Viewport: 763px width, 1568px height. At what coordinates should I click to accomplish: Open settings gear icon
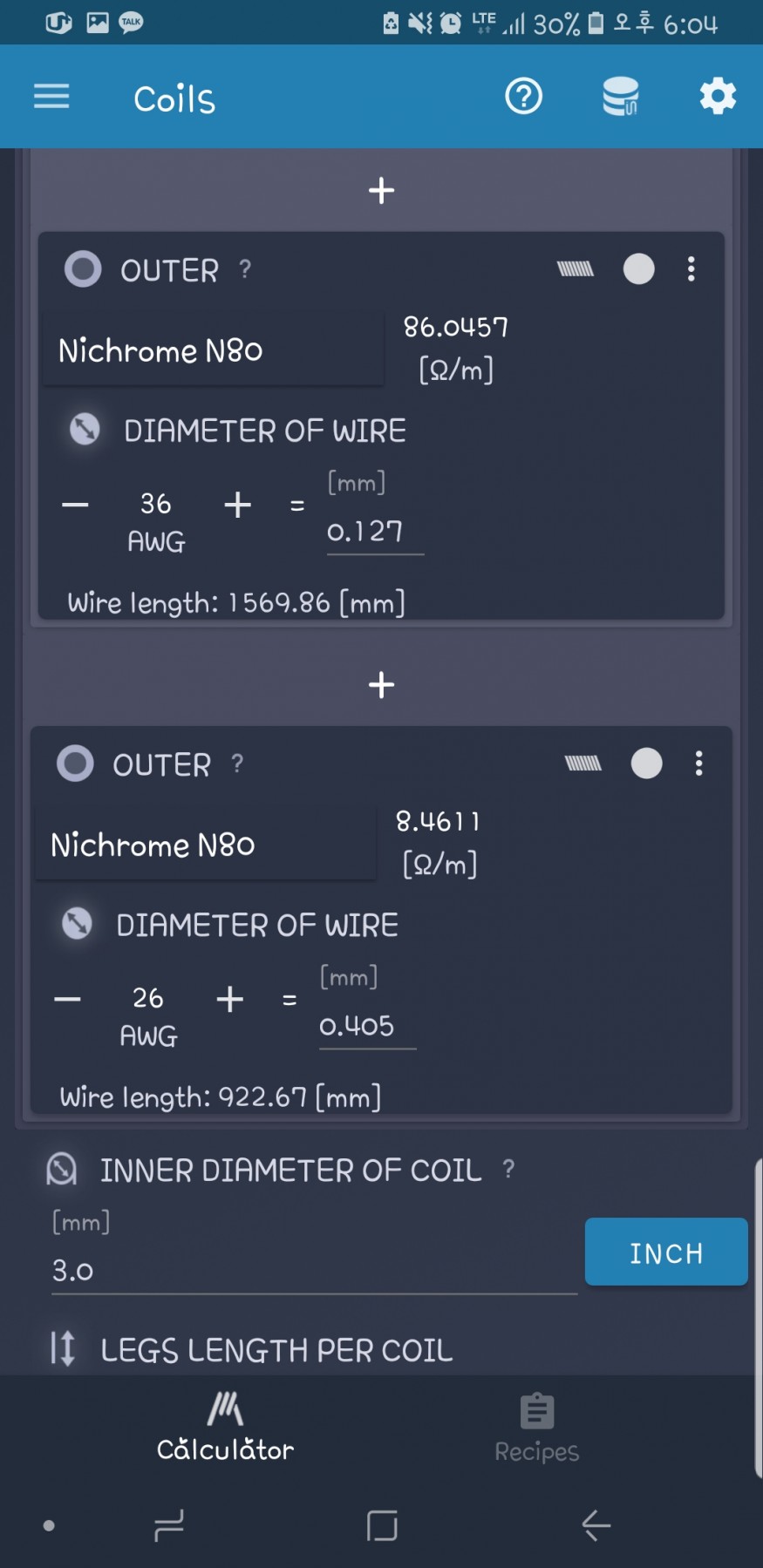(718, 96)
